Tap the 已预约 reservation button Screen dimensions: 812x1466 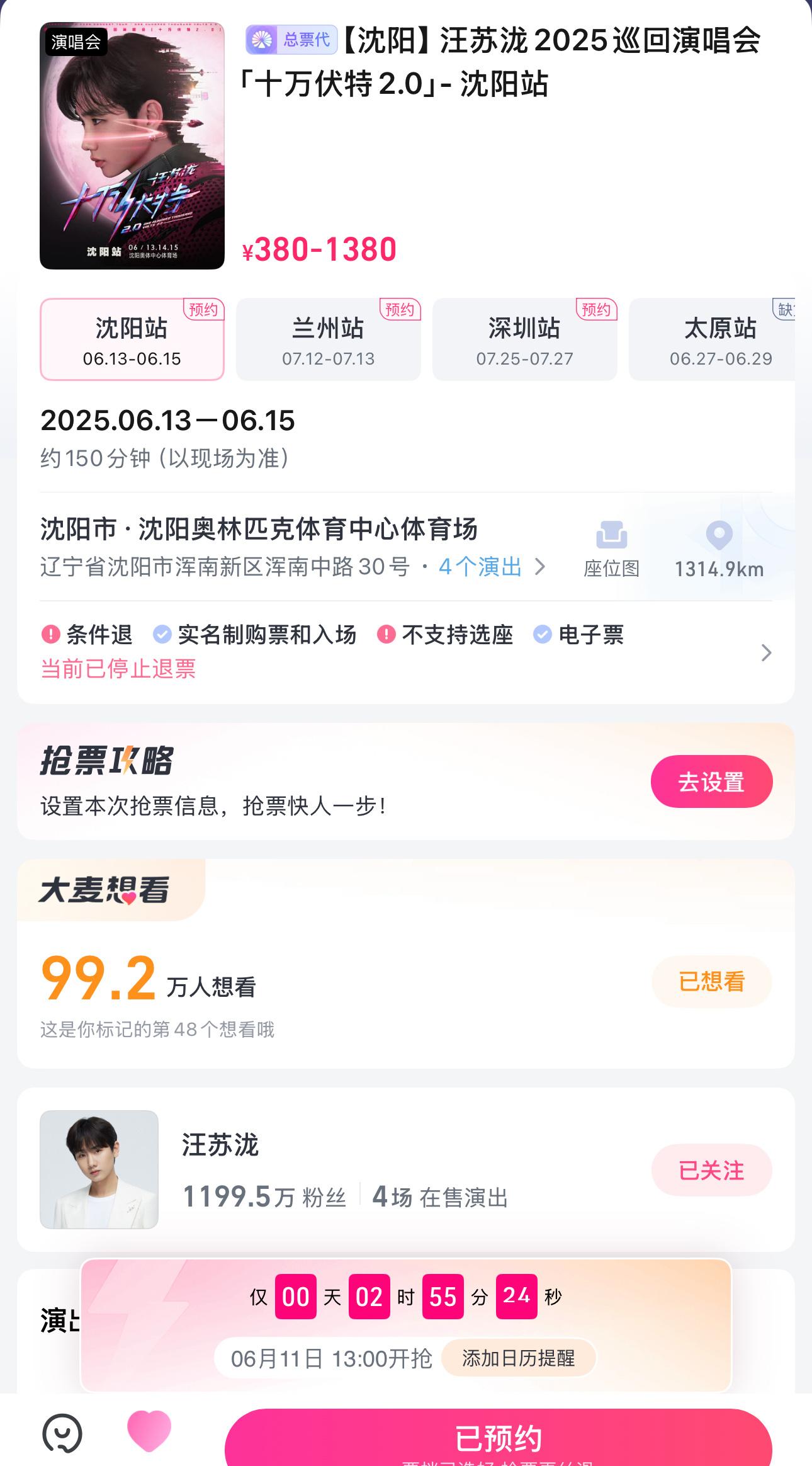point(498,1438)
